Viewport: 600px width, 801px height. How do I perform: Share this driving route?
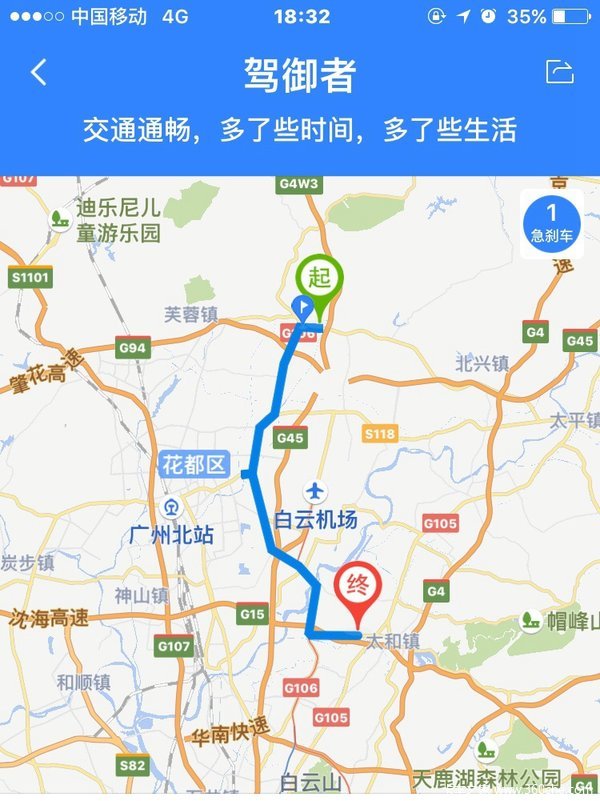(x=559, y=72)
